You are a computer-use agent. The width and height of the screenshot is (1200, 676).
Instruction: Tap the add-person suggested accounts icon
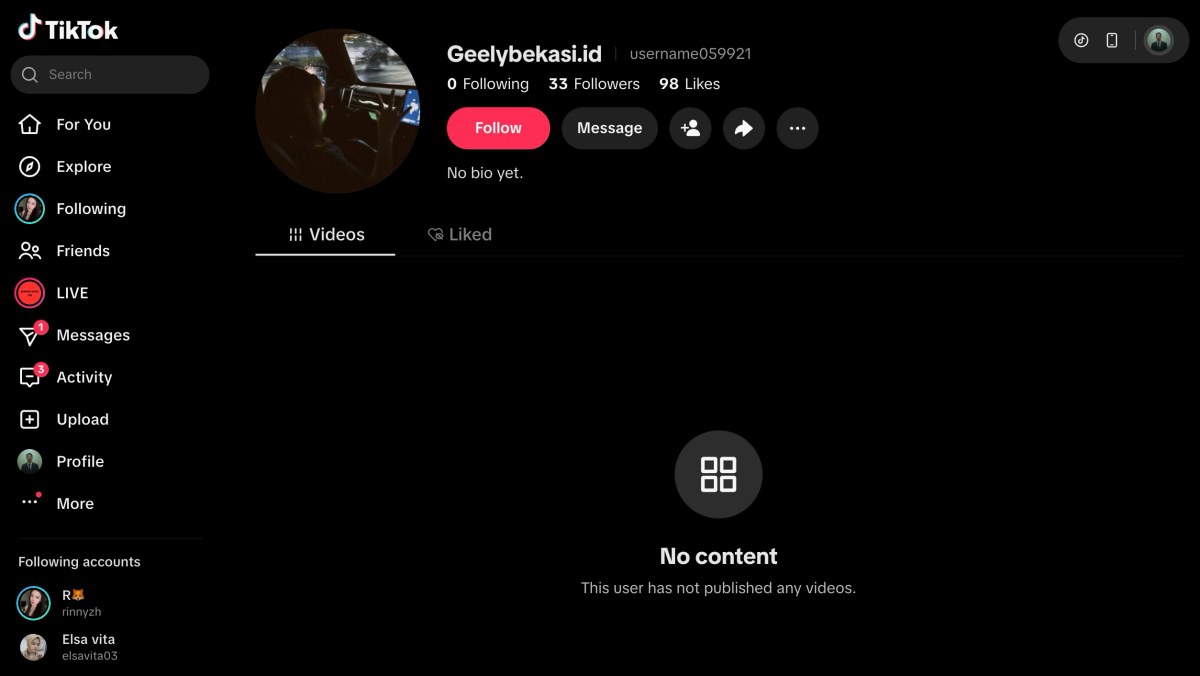point(690,128)
